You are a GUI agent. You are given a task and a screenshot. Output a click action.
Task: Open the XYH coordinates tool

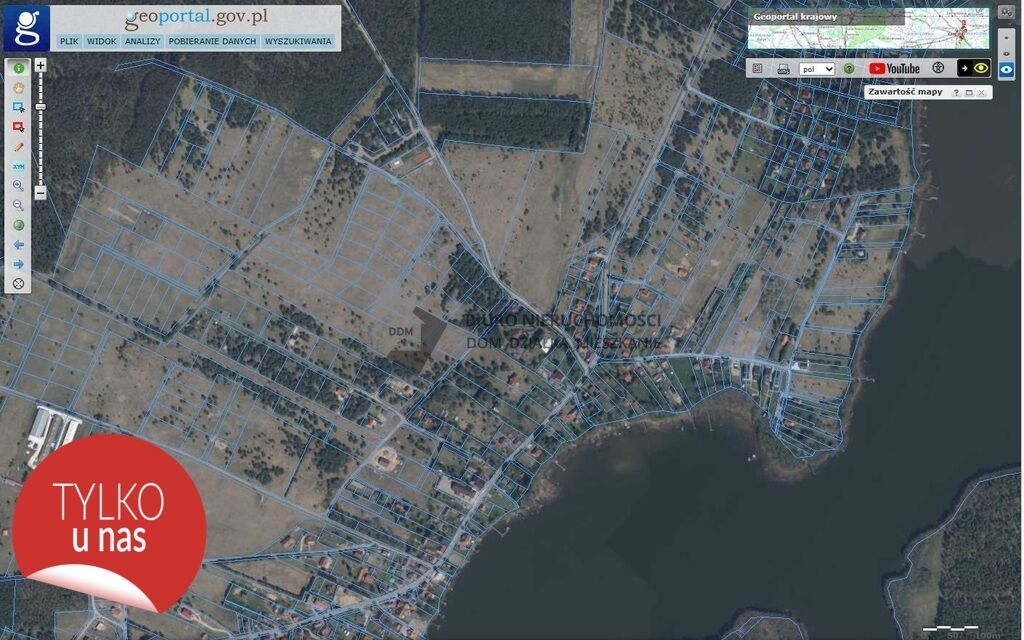point(18,166)
